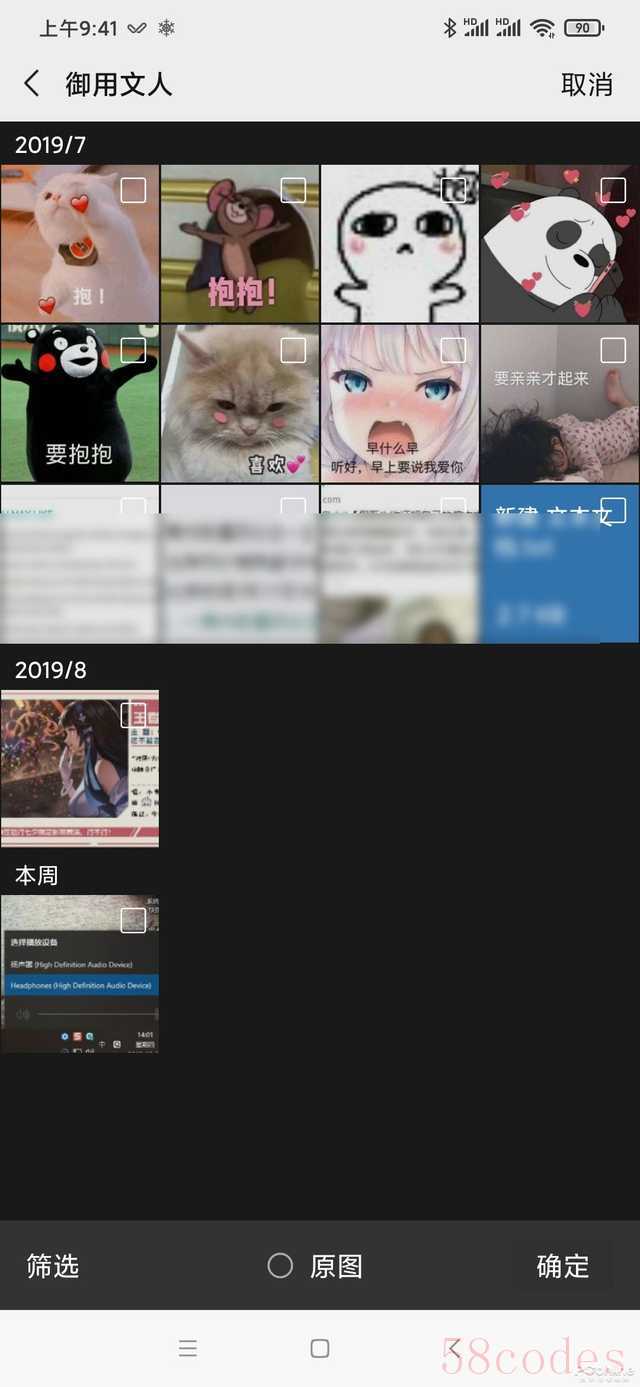Open the 筛选 filter option

tap(53, 1266)
